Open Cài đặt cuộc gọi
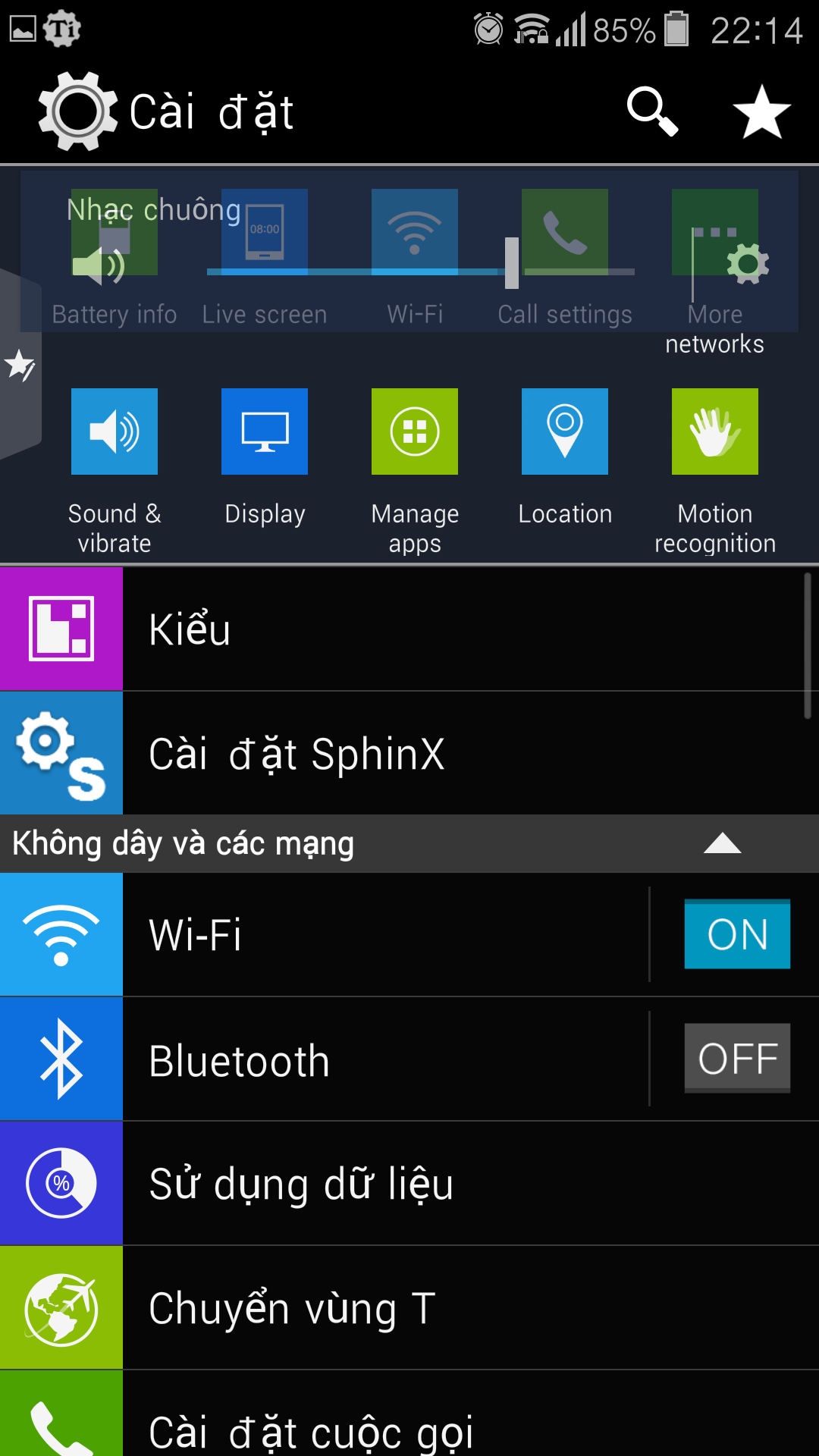Image resolution: width=819 pixels, height=1456 pixels. [409, 1414]
